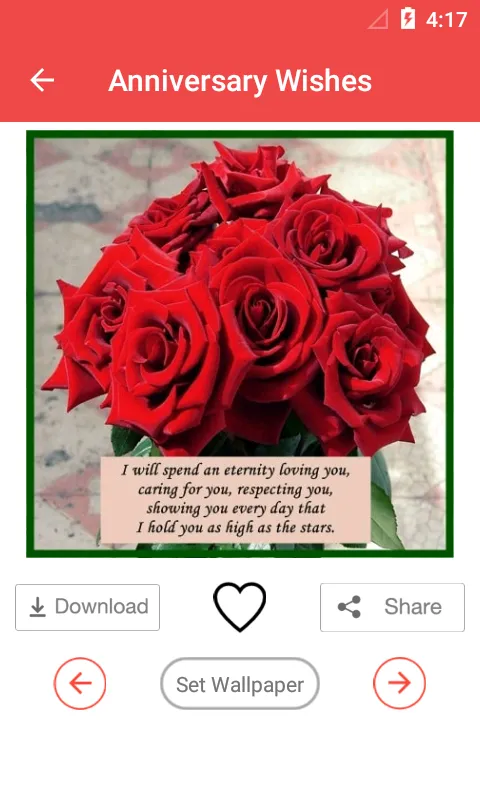Show the next wish image
480x800 pixels.
399,683
